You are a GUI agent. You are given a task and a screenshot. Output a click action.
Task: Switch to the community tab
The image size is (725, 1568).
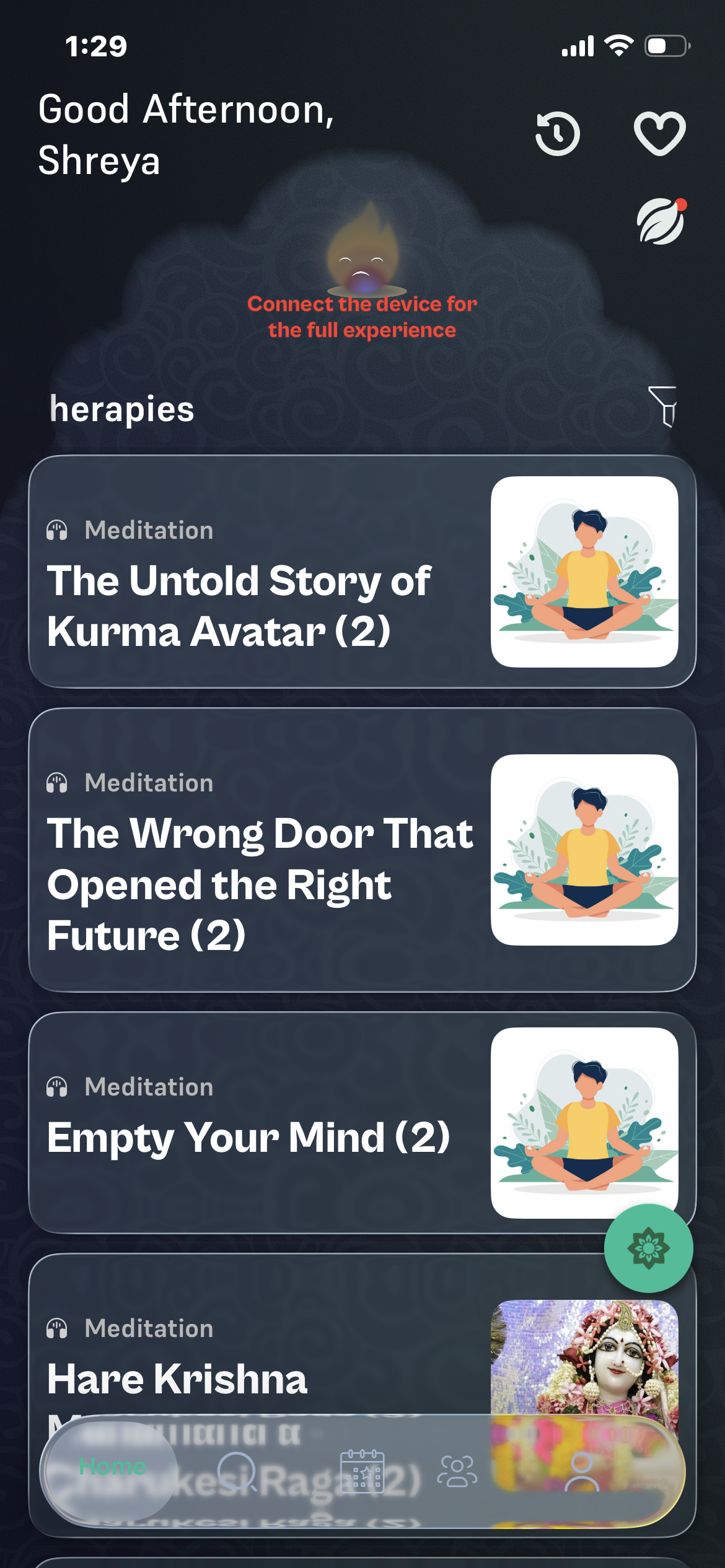(x=457, y=1470)
